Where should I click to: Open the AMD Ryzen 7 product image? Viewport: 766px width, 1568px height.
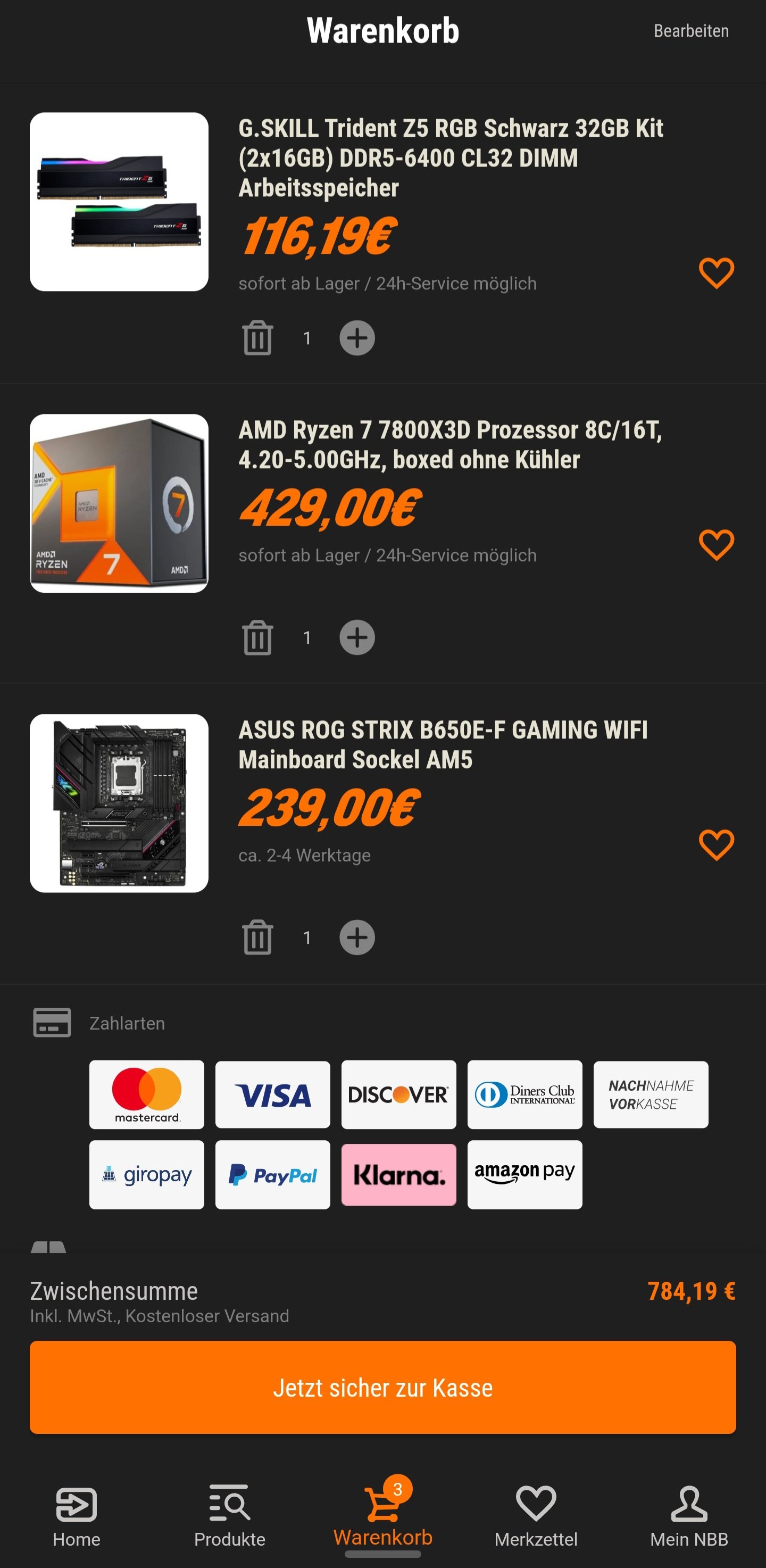[119, 503]
